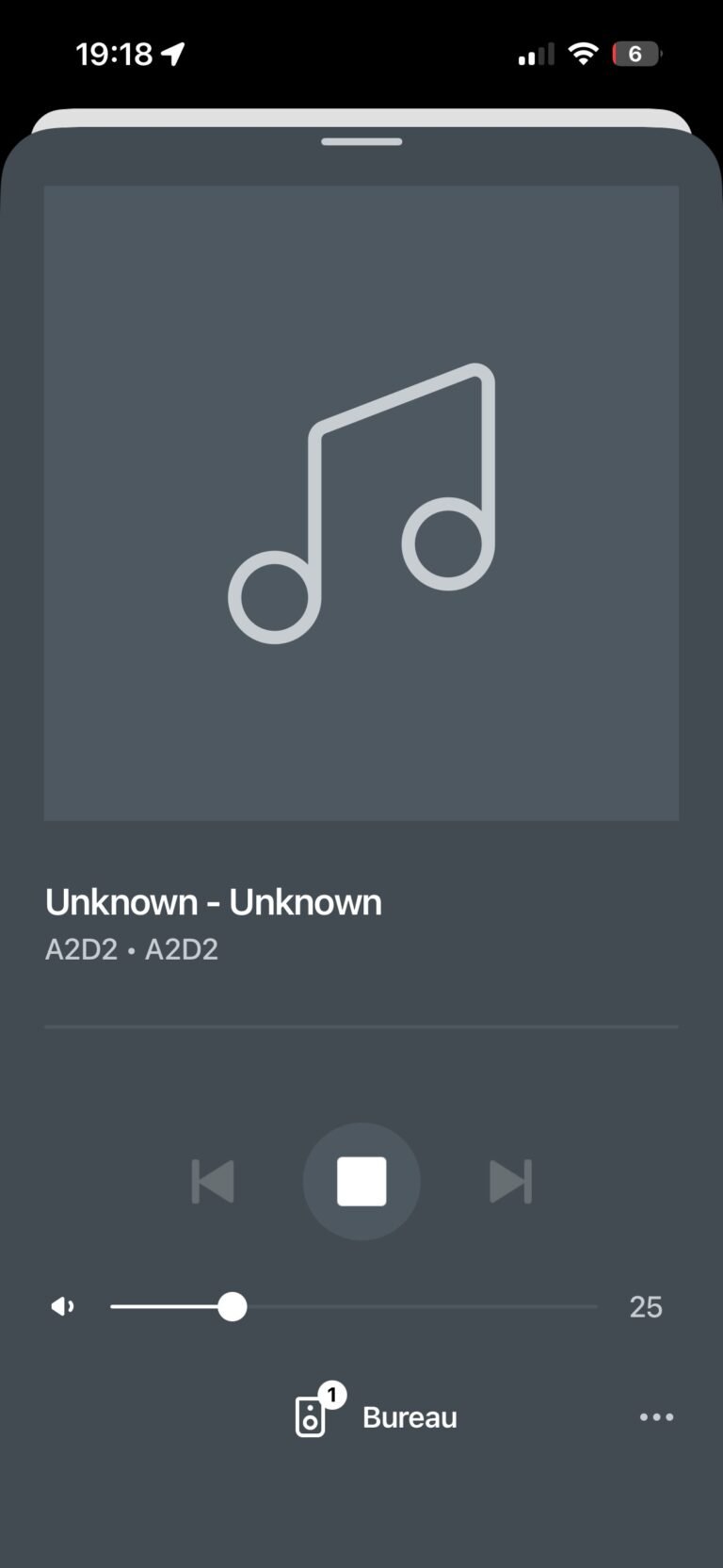The height and width of the screenshot is (1568, 723).
Task: Skip to the previous track
Action: click(213, 1181)
